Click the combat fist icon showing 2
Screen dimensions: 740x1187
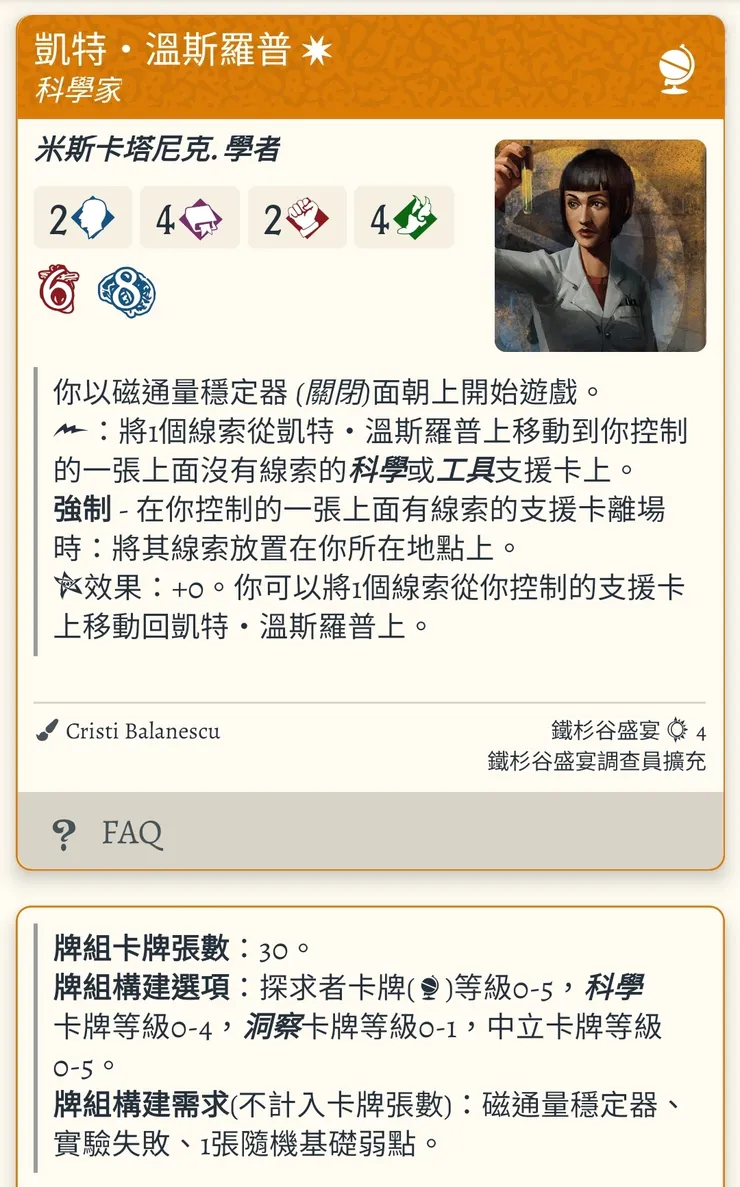tap(297, 216)
